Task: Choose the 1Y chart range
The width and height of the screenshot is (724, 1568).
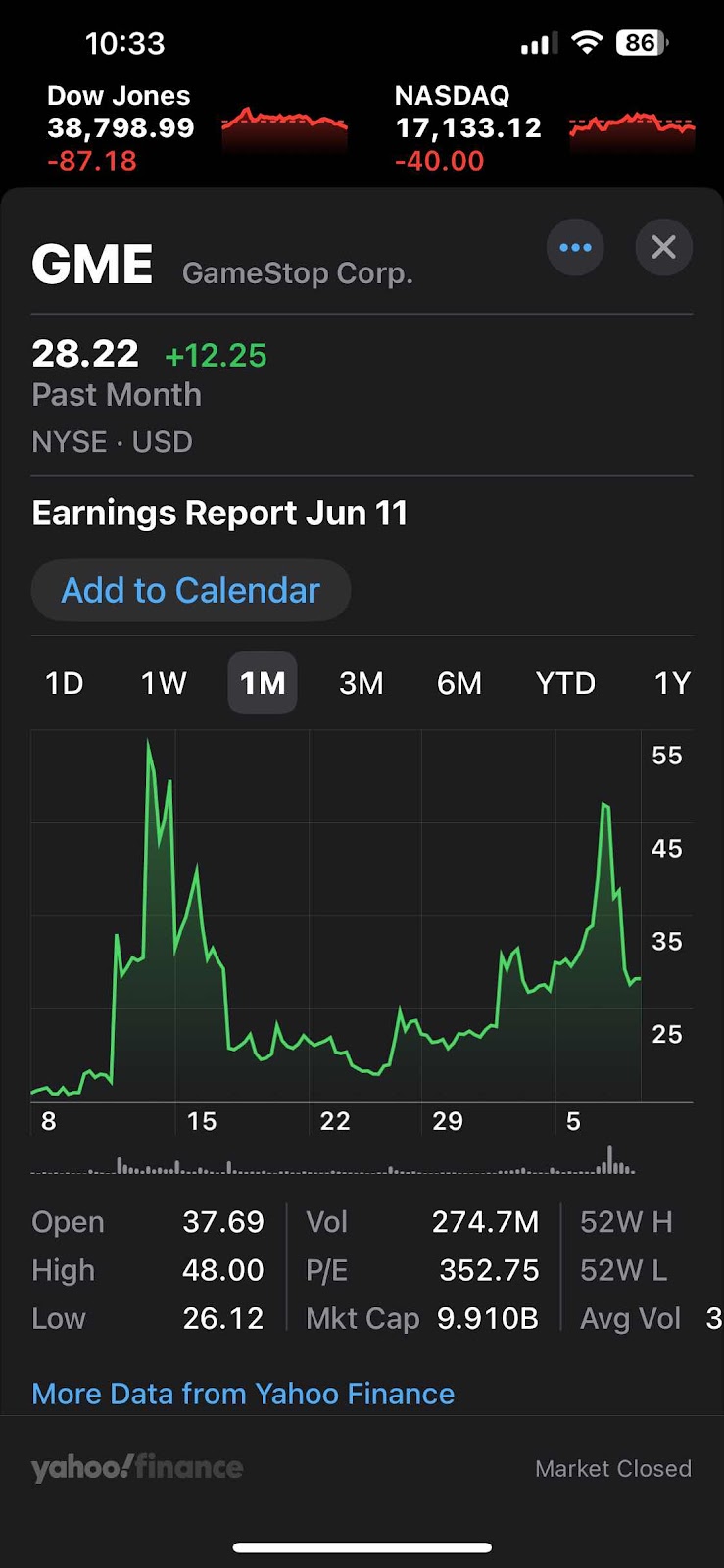Action: point(672,683)
